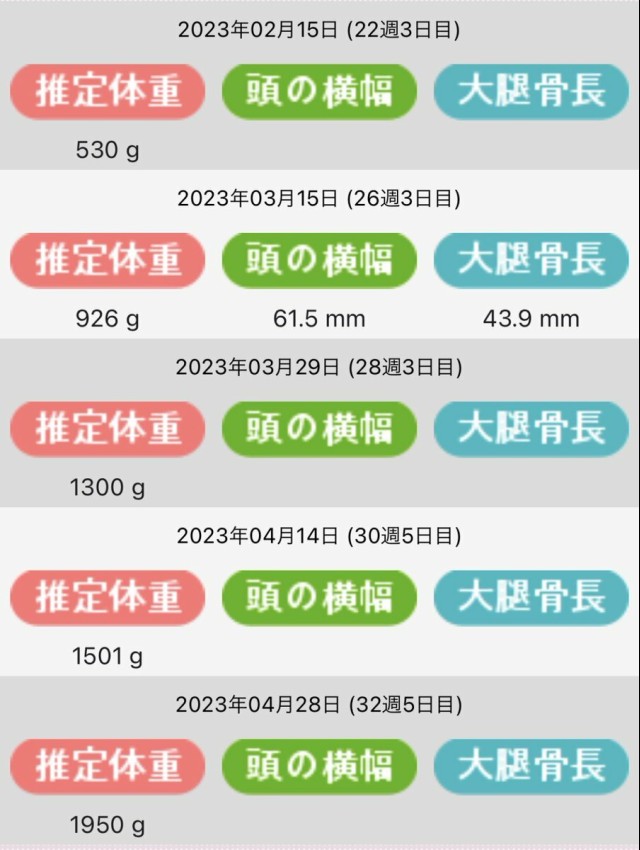Tap 頭の横幅 in the 03月15日 entry
640x850 pixels.
tap(319, 260)
